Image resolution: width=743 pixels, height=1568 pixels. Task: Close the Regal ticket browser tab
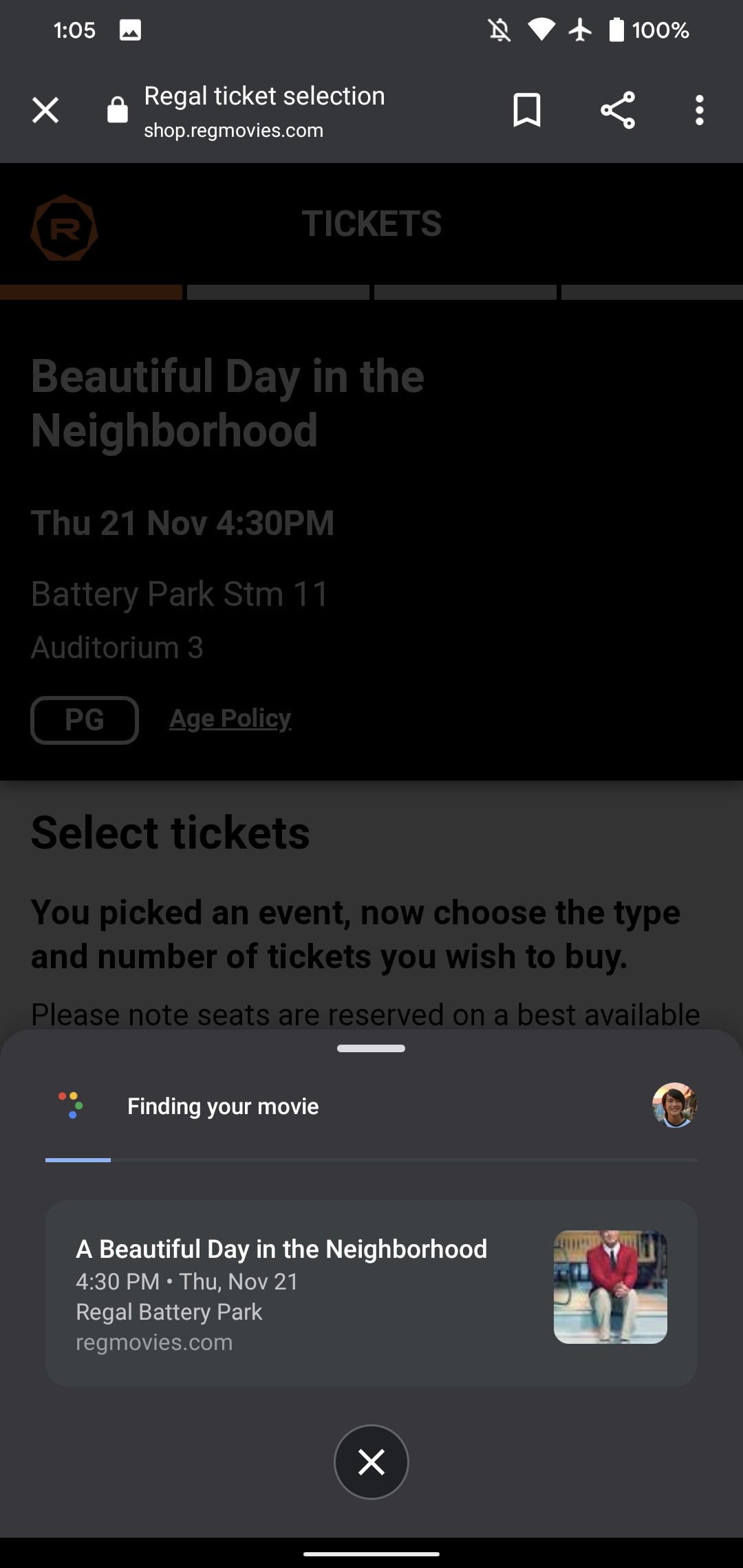(x=44, y=110)
